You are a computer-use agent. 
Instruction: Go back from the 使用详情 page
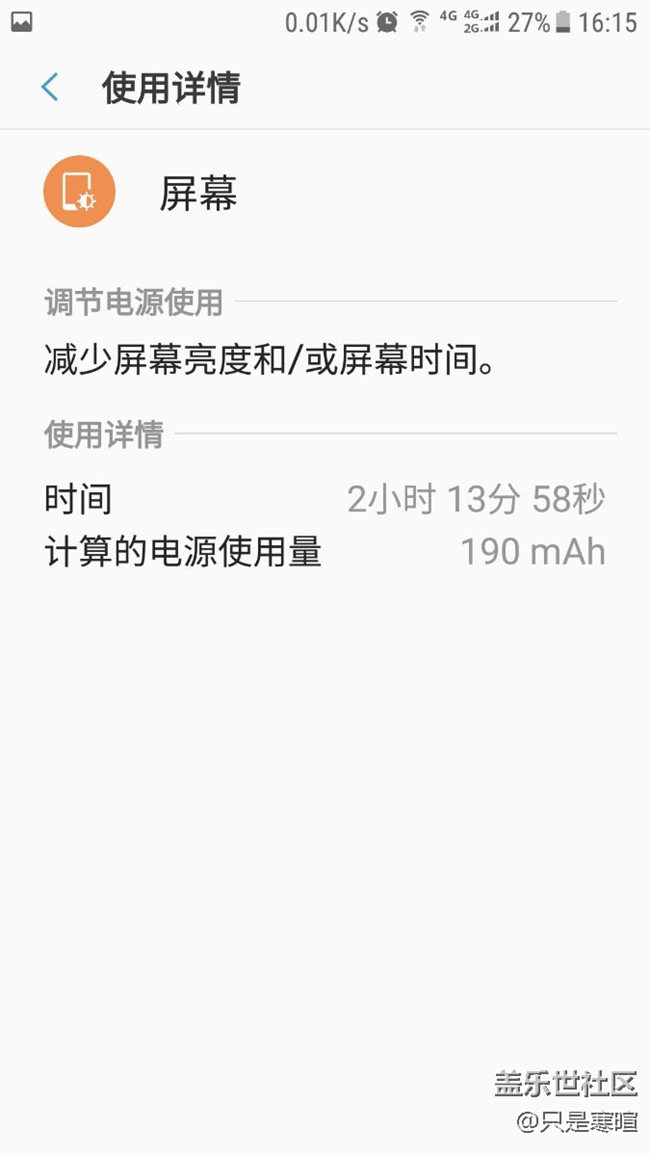click(50, 88)
